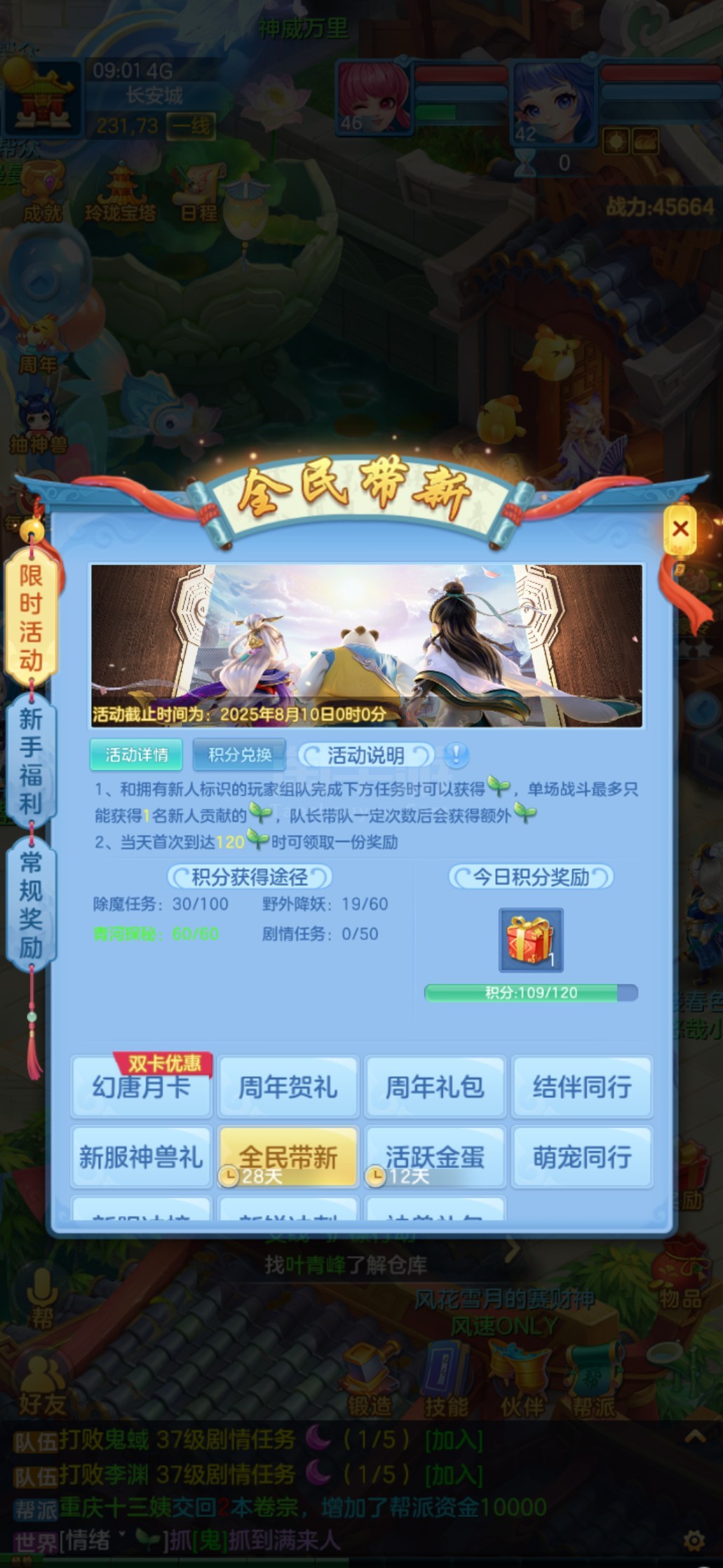Open the 新服神兽礼 event
Image resolution: width=723 pixels, height=1568 pixels.
[141, 1156]
